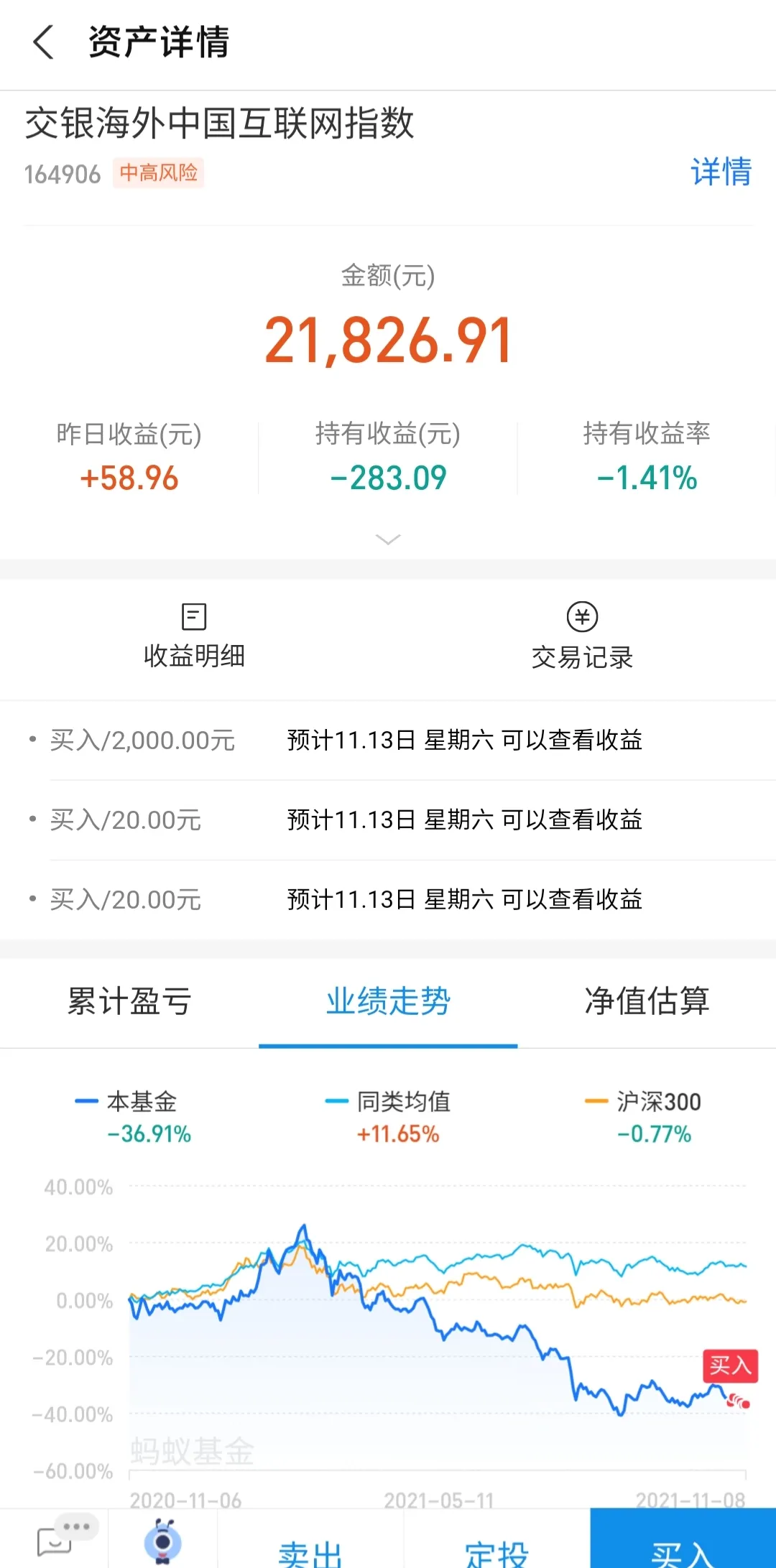Expand the earnings details chevron
Viewport: 776px width, 1568px height.
click(388, 539)
